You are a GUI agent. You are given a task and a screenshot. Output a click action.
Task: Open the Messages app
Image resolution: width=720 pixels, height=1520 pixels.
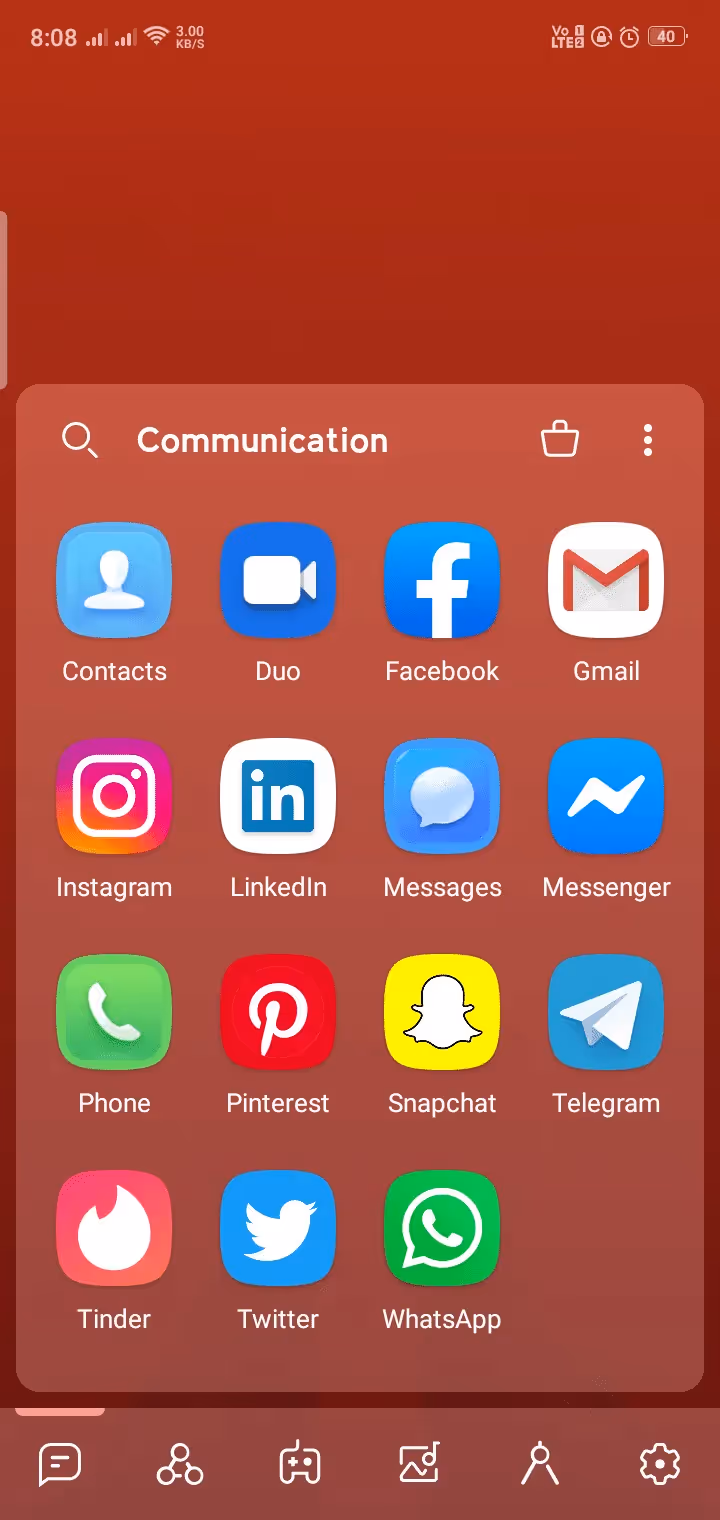coord(442,796)
